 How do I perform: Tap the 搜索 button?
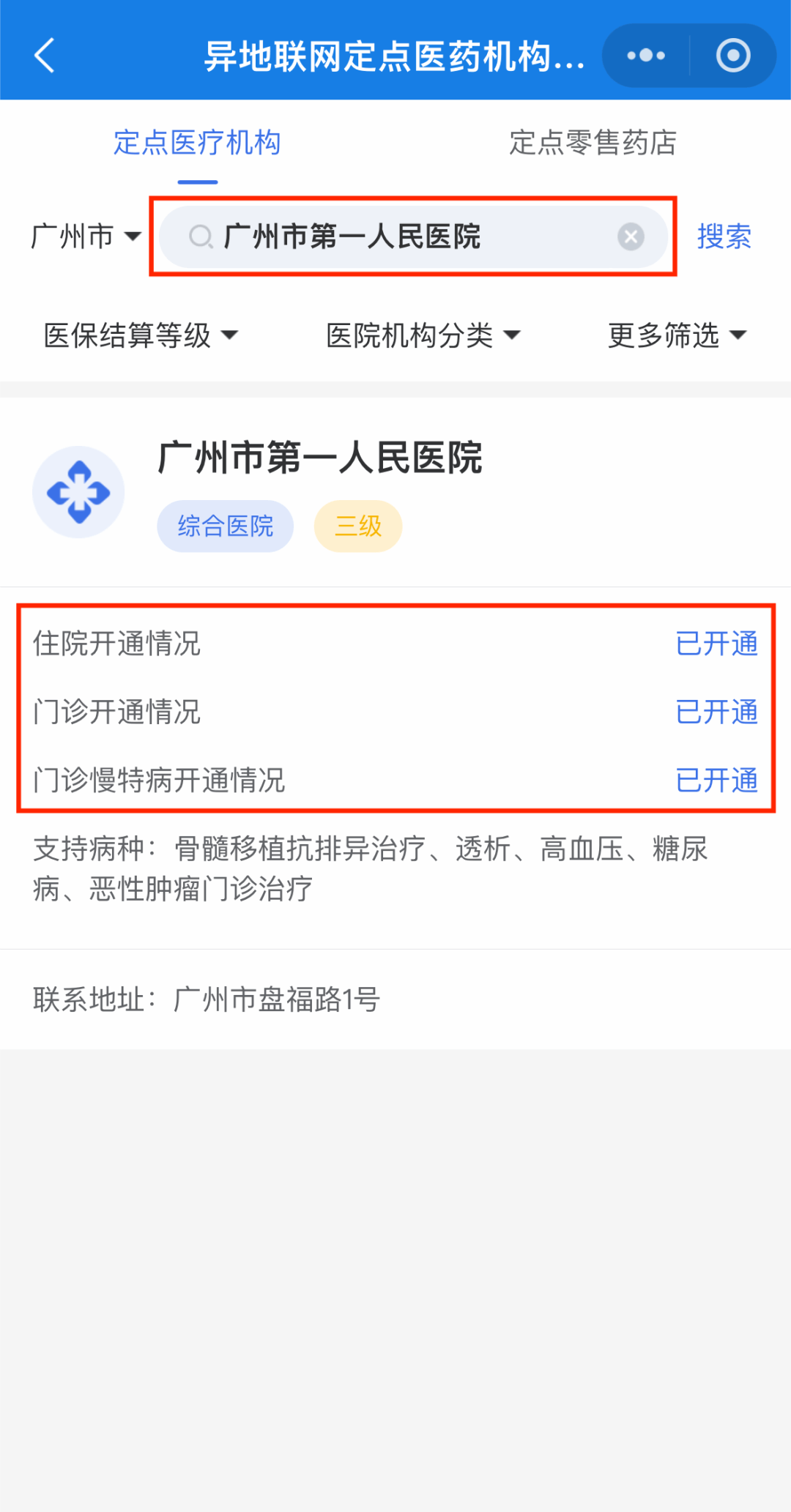[724, 237]
